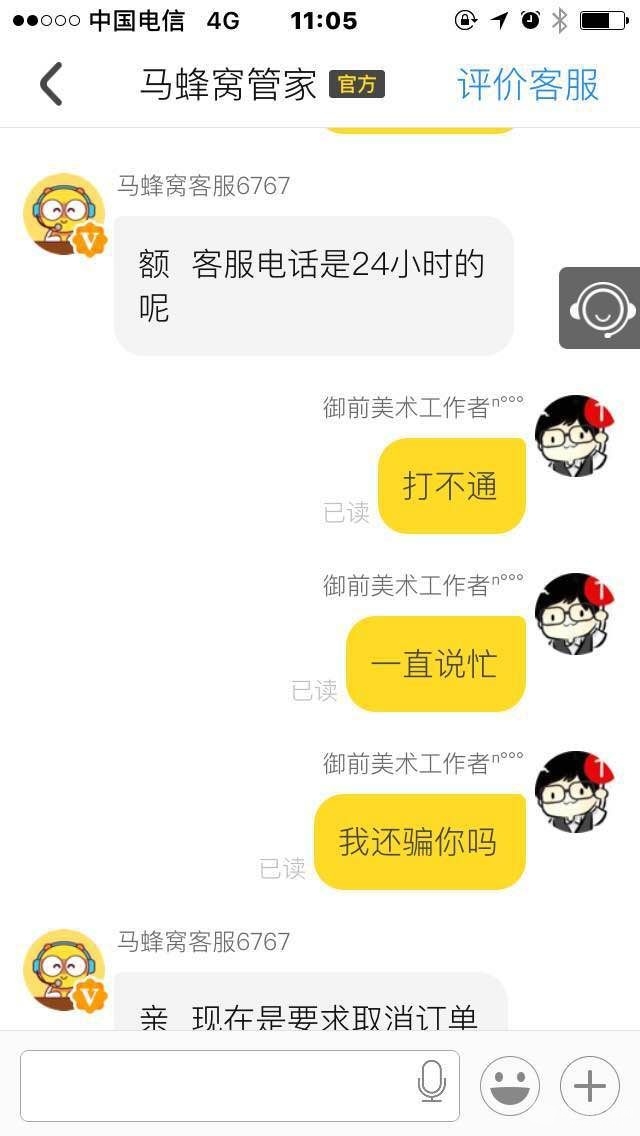This screenshot has height=1136, width=640.
Task: Open 评价客服 to rate service
Action: tap(527, 85)
